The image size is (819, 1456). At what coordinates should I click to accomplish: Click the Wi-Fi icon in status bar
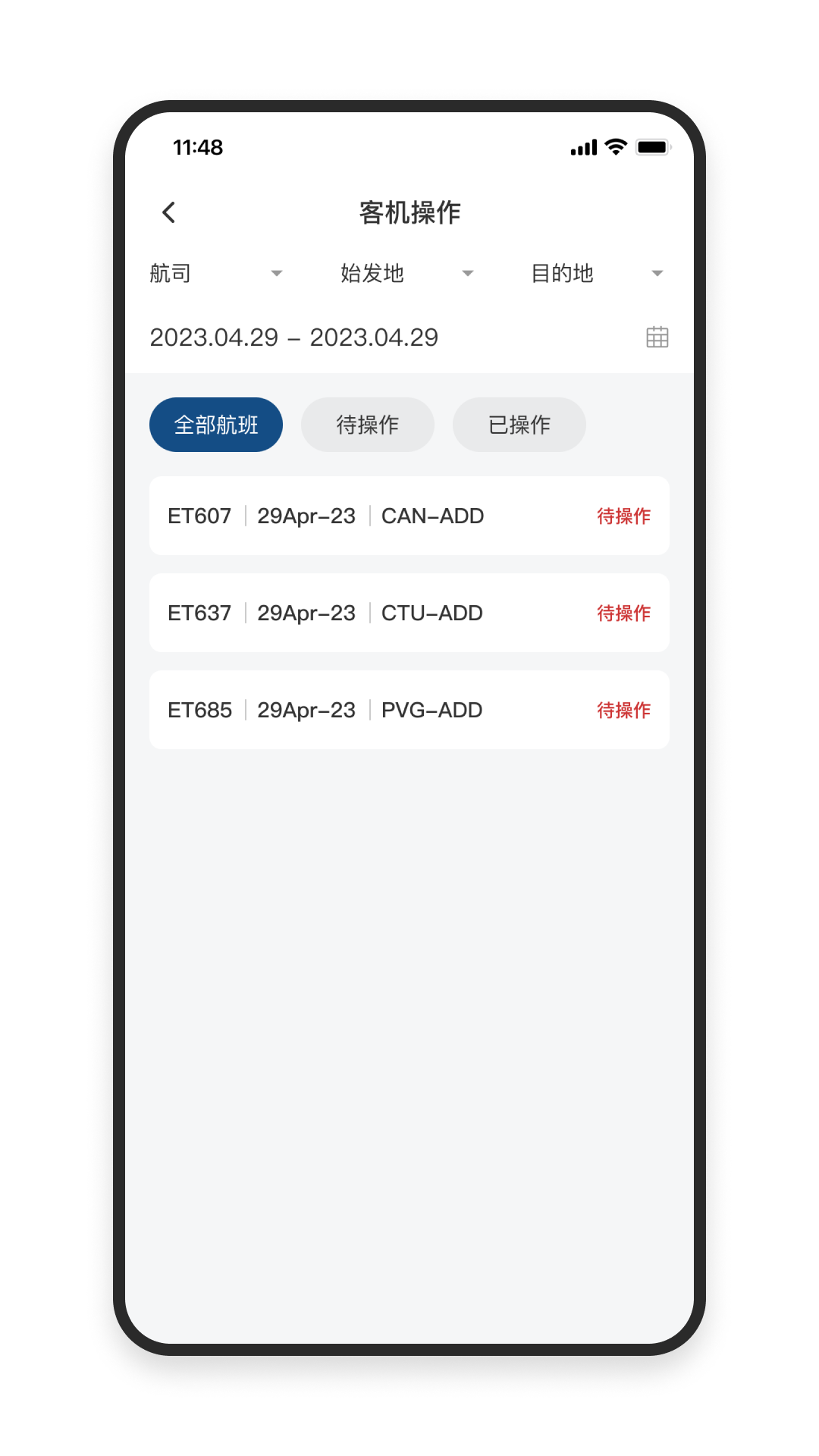[x=614, y=146]
